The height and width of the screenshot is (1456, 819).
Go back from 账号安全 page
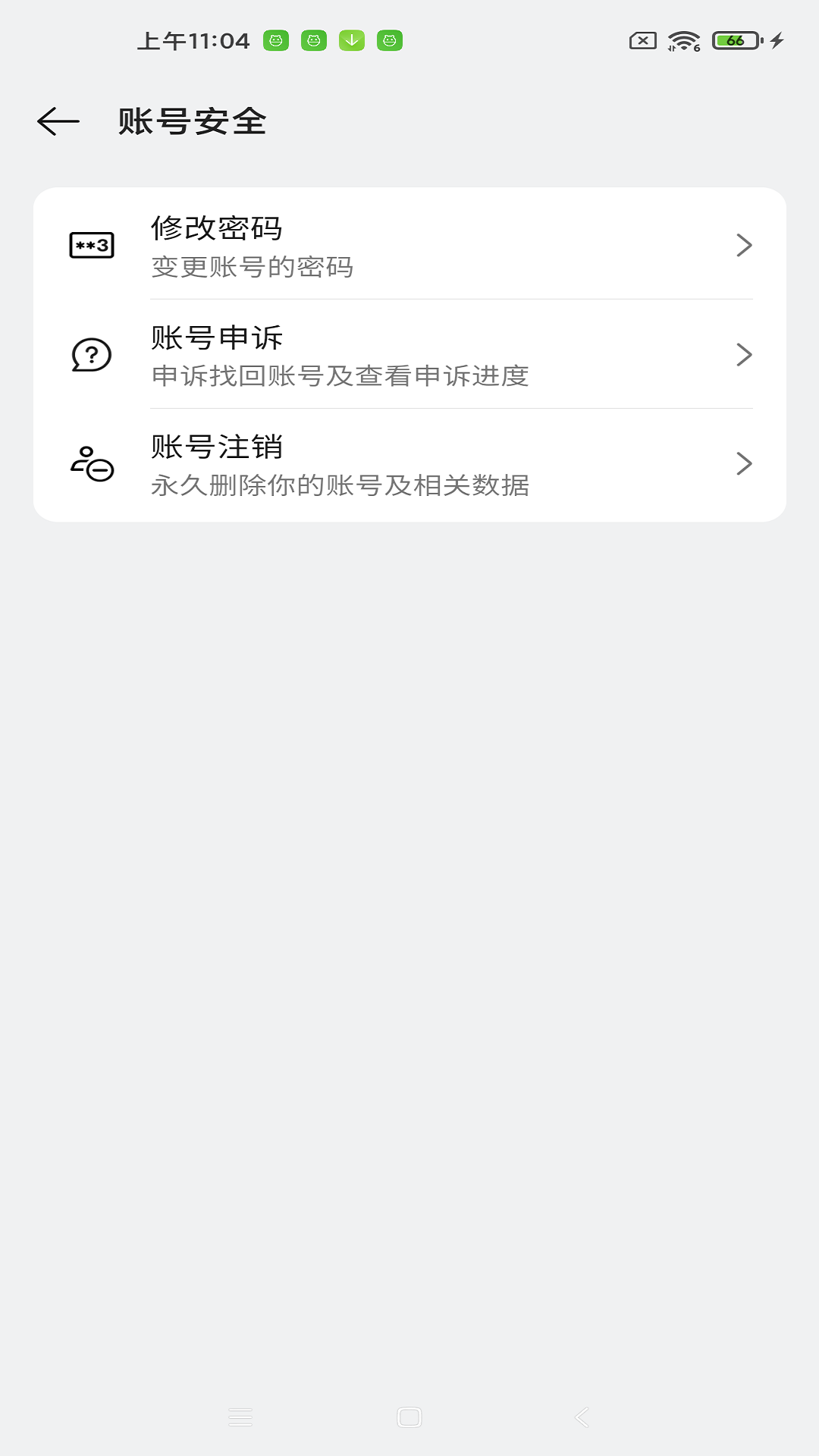(x=58, y=121)
